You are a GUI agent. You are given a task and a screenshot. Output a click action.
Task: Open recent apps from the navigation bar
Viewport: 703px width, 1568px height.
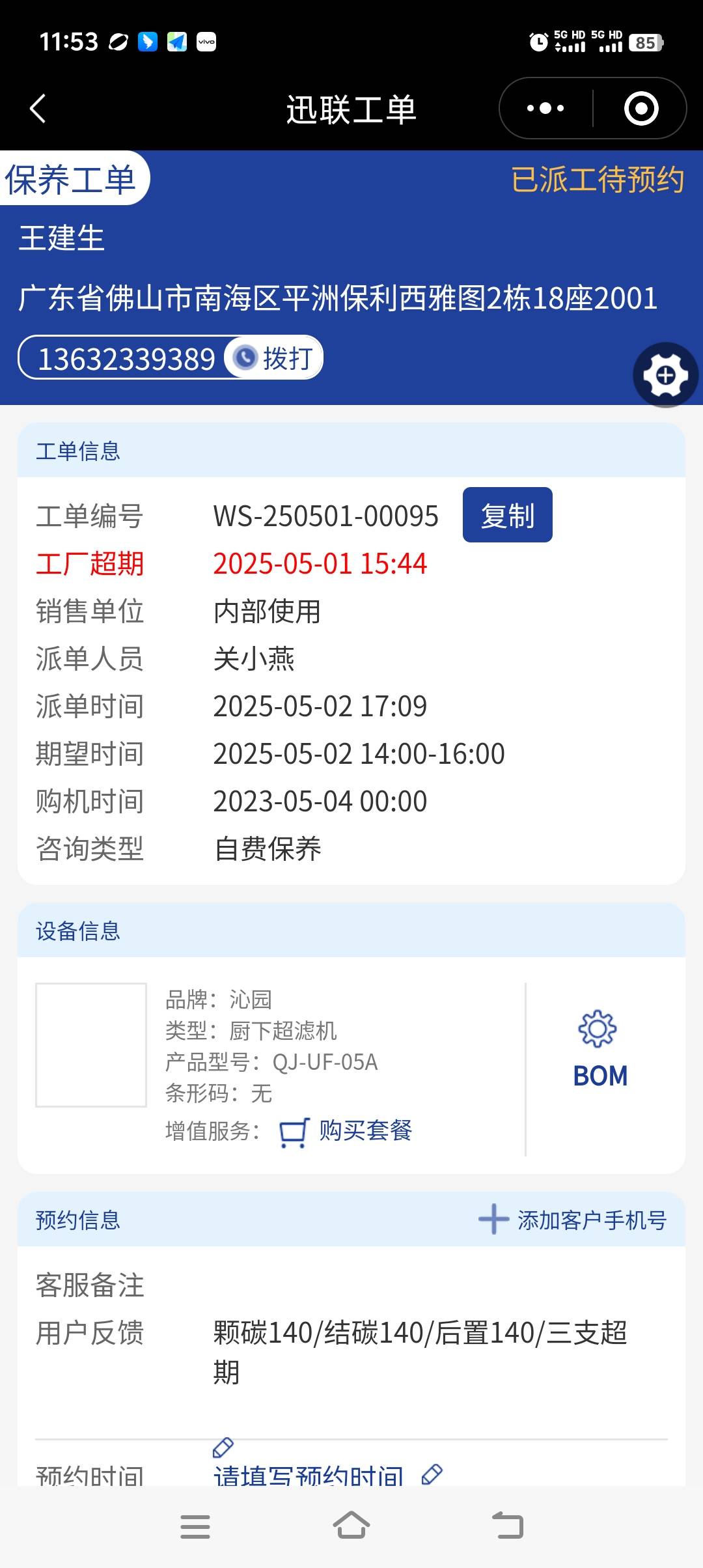(x=195, y=1526)
